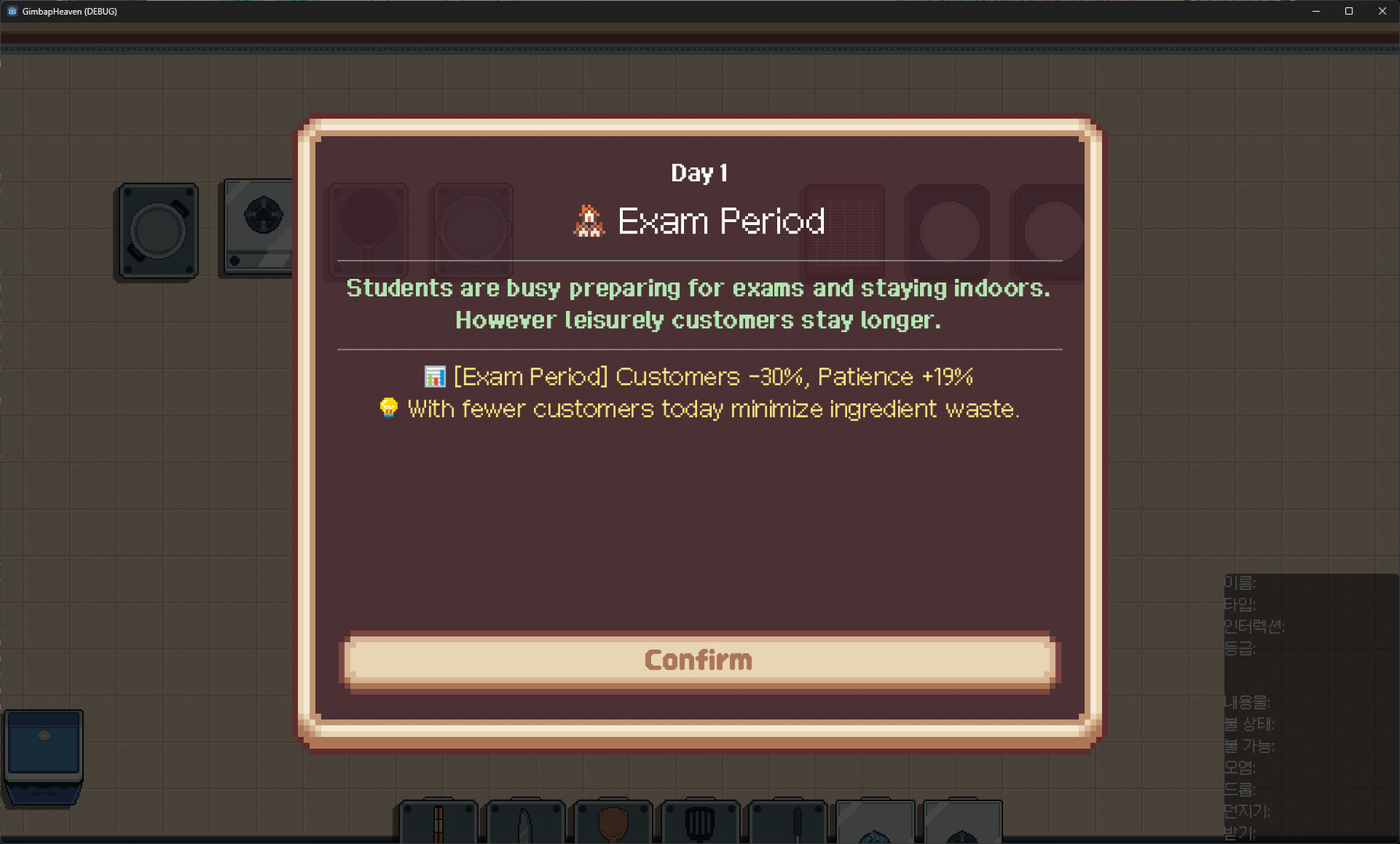The height and width of the screenshot is (844, 1400).
Task: Maximize the game window
Action: click(1348, 11)
